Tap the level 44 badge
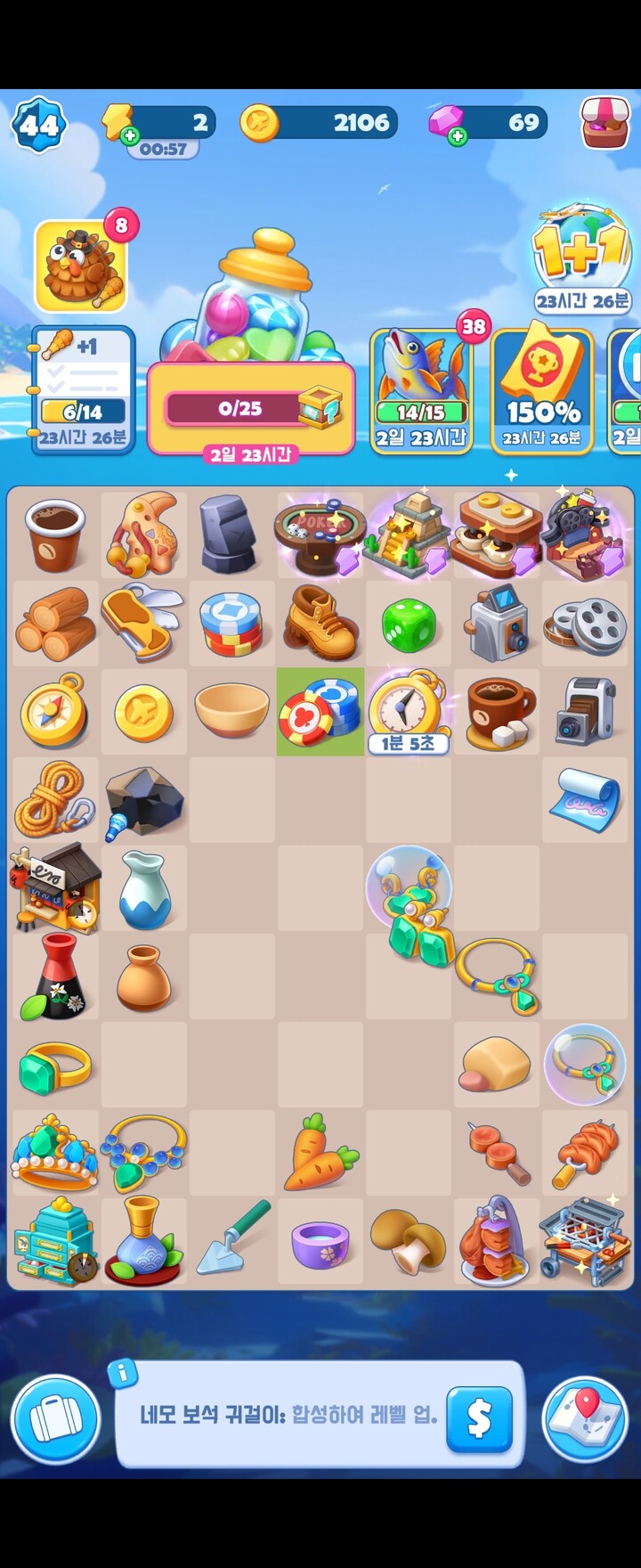This screenshot has height=1568, width=641. (38, 124)
